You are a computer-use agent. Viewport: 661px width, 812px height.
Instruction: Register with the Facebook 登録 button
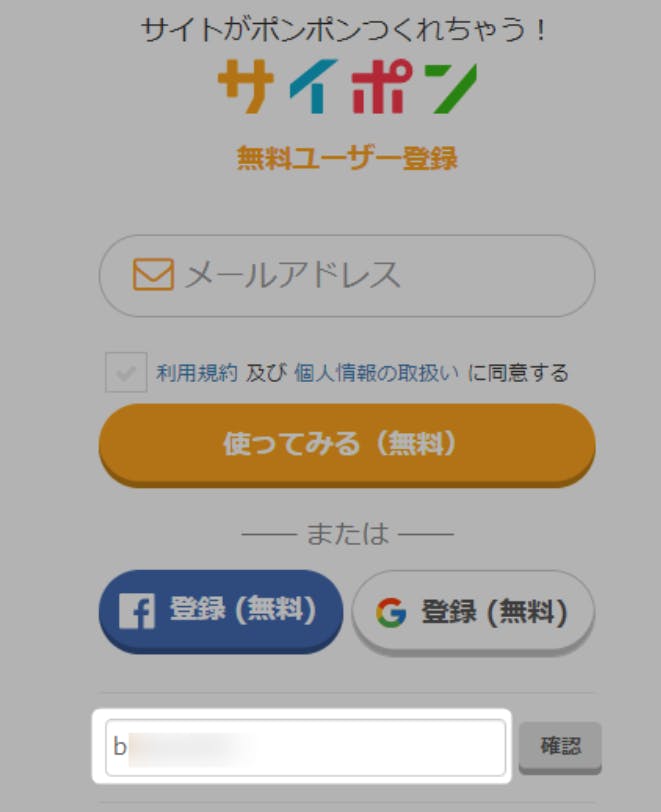[221, 610]
